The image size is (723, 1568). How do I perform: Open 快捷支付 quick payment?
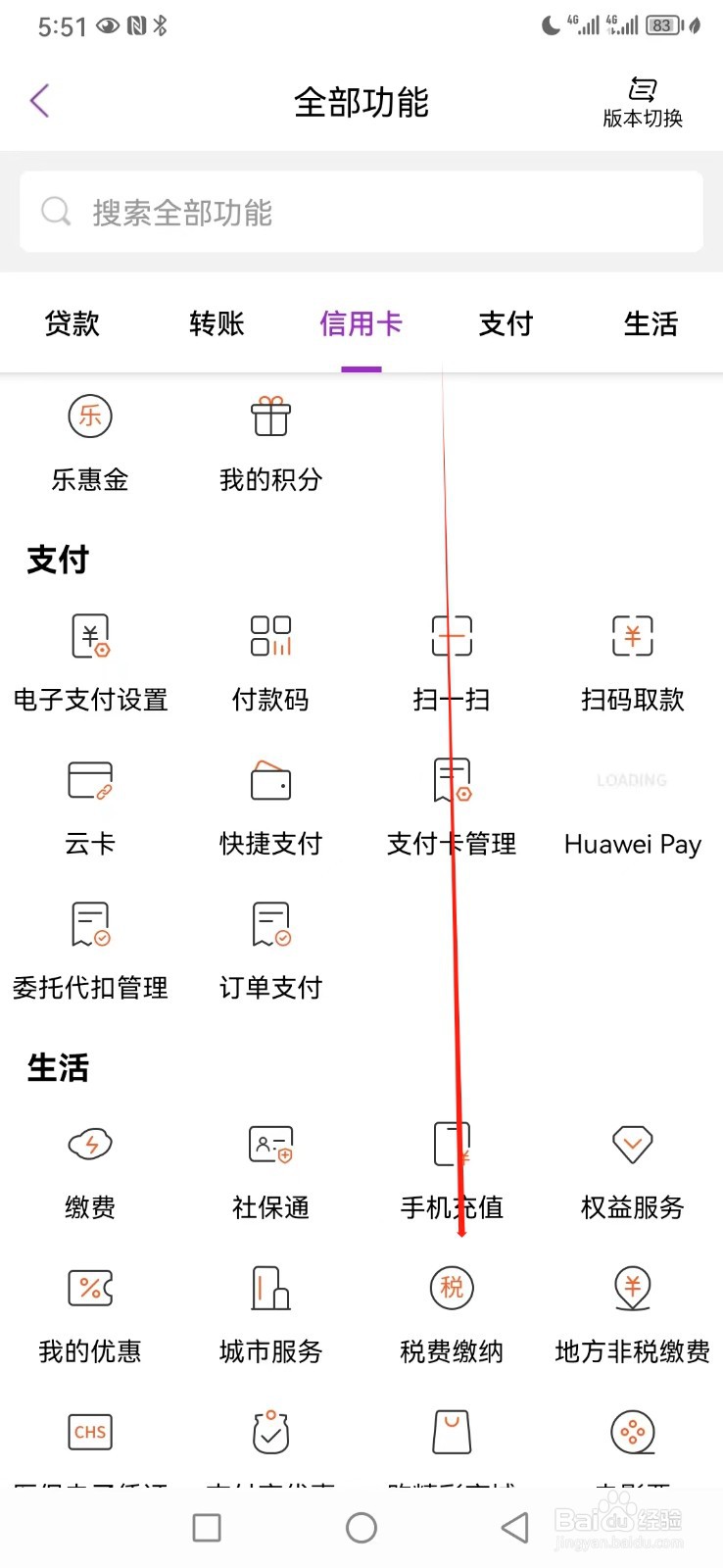(x=269, y=806)
